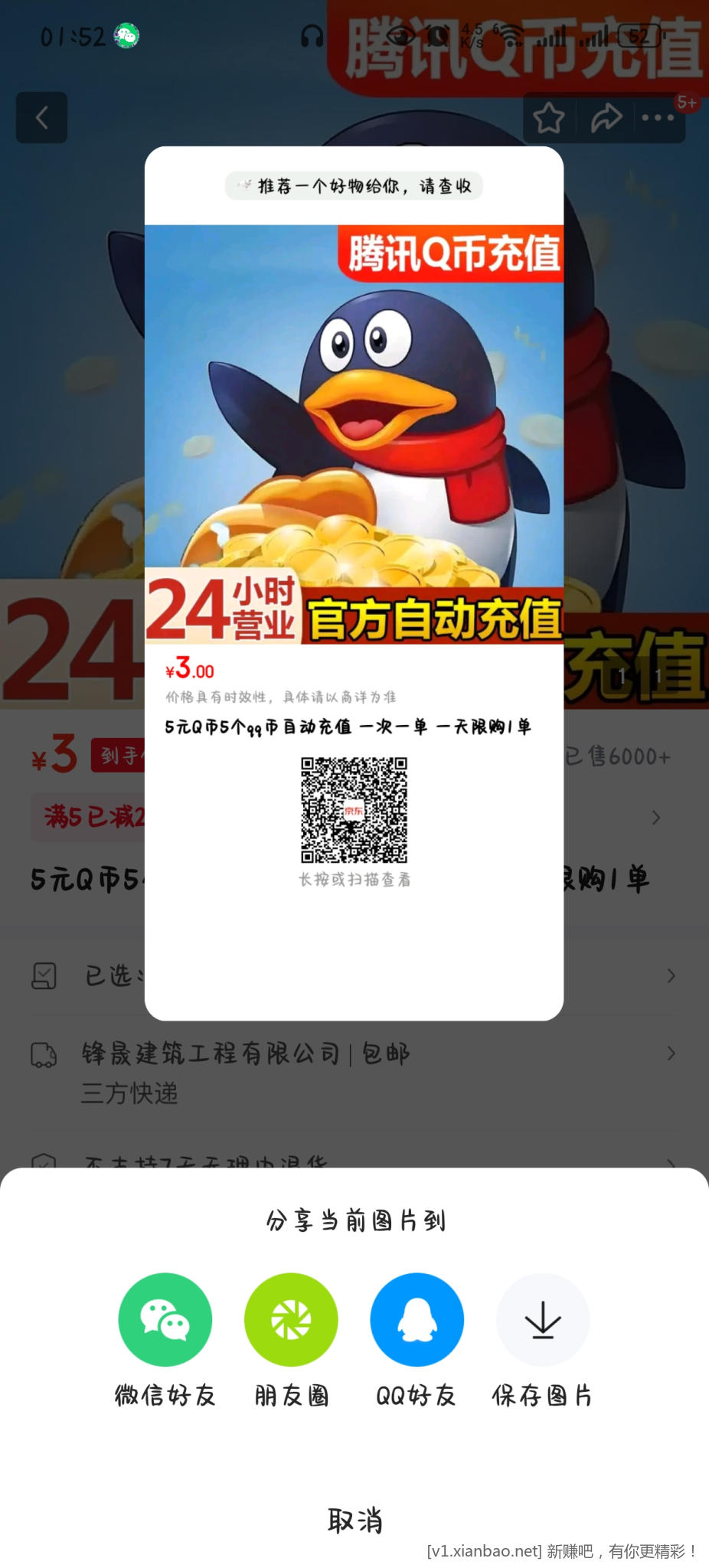This screenshot has width=709, height=1568.
Task: Tap the 保存图片 download icon
Action: 542,1319
